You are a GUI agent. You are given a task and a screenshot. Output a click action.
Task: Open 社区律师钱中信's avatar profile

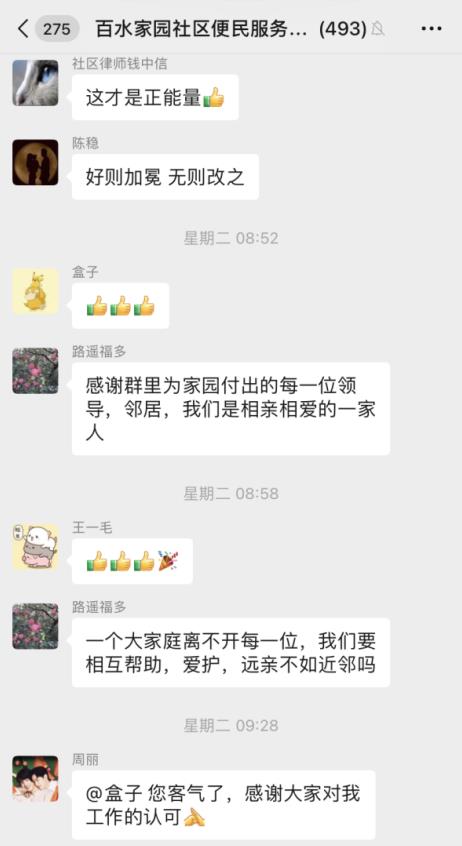tap(36, 83)
